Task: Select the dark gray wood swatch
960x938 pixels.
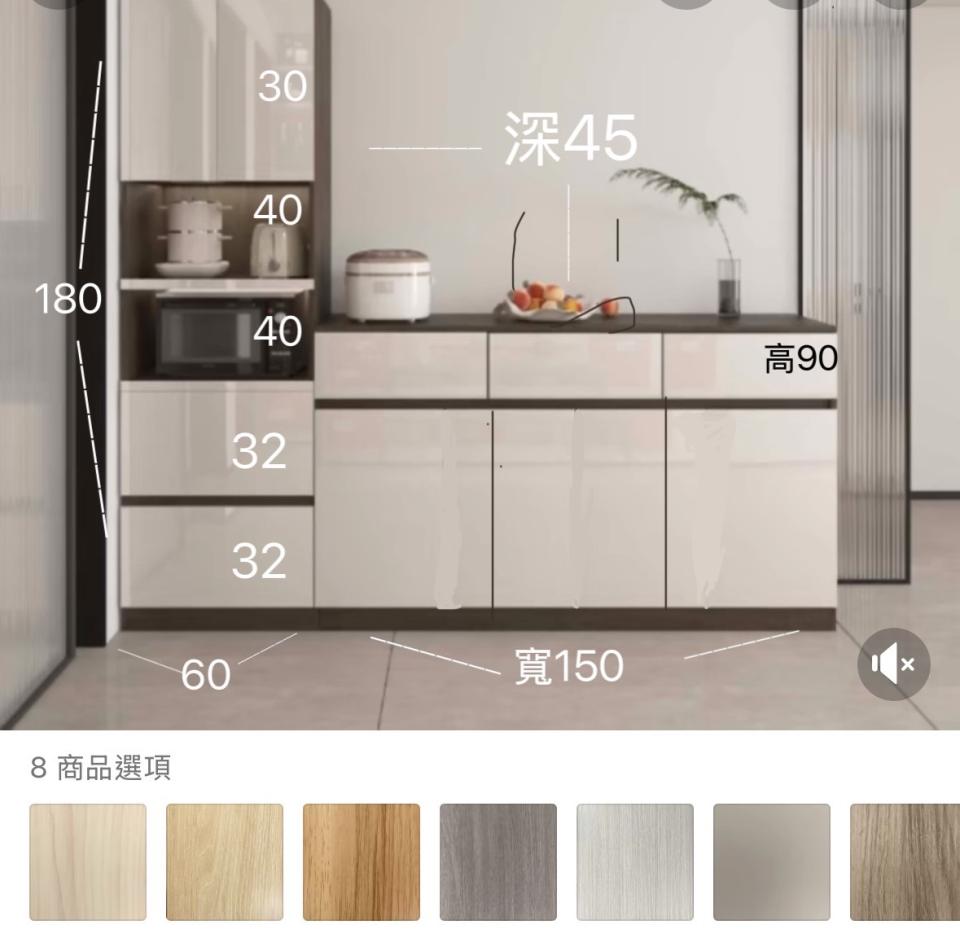Action: tap(498, 862)
